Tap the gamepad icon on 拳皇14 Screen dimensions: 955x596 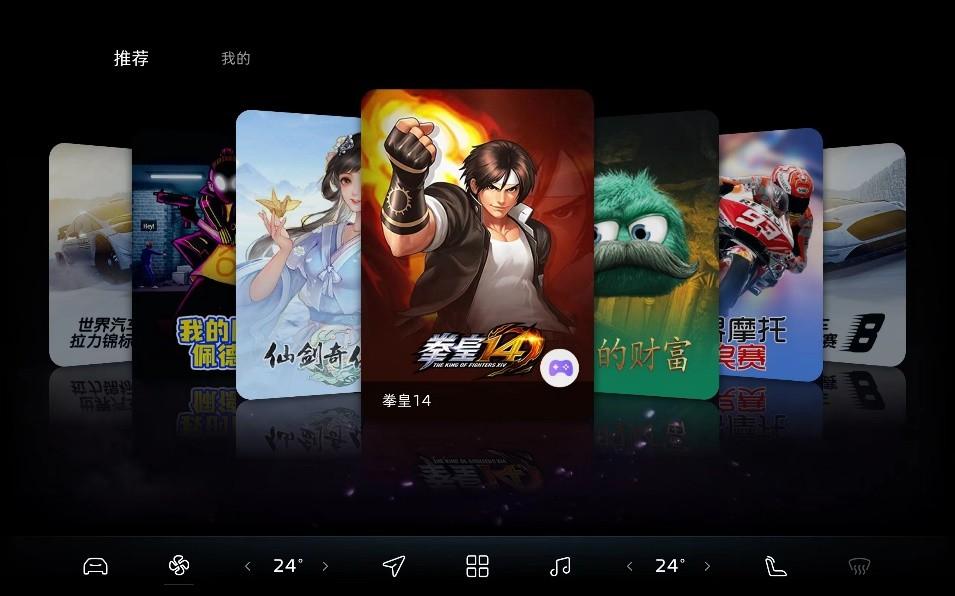[x=559, y=369]
